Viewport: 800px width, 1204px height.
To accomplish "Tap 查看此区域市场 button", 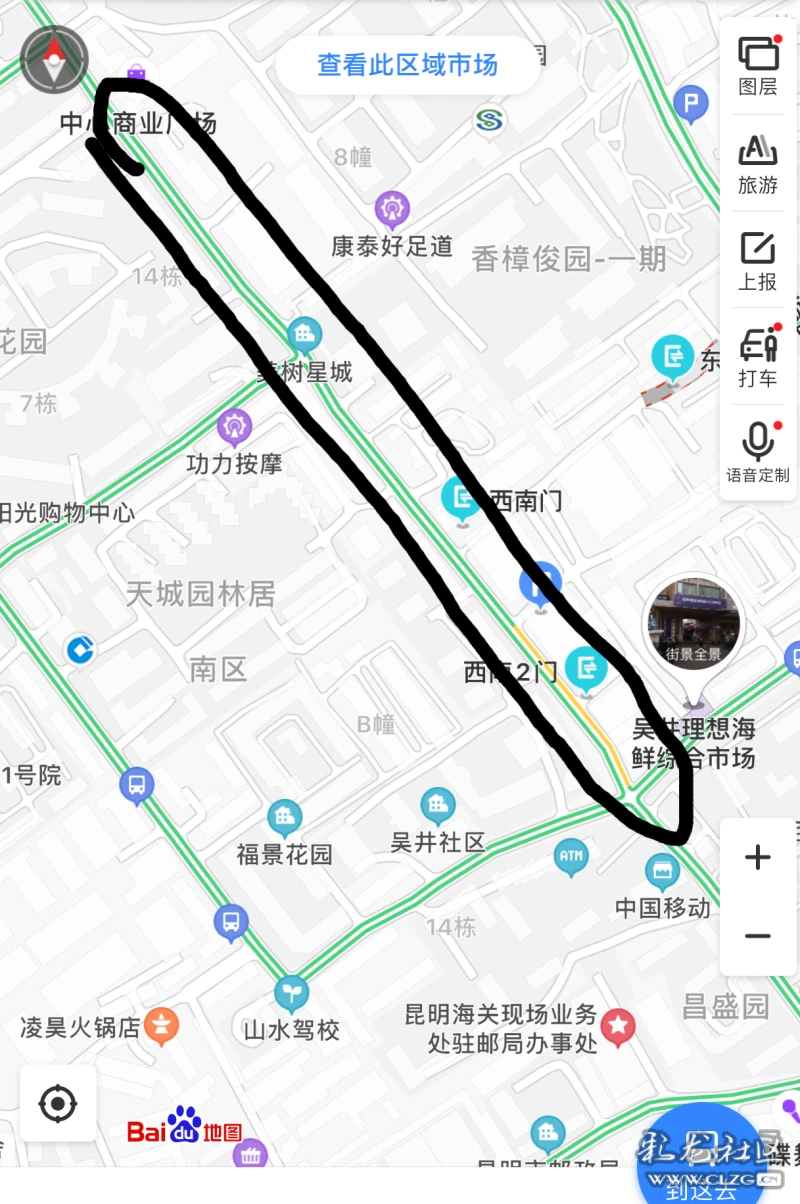I will (x=407, y=66).
